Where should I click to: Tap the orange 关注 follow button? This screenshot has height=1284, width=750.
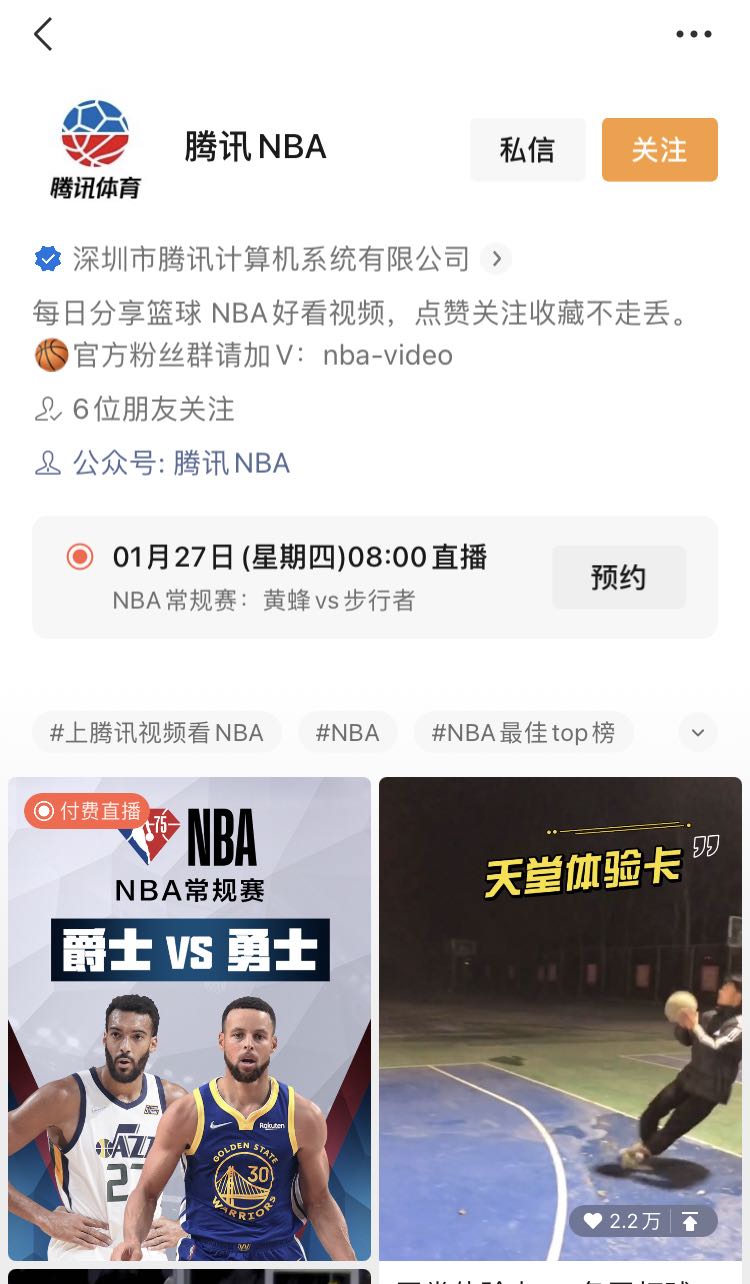[x=659, y=149]
